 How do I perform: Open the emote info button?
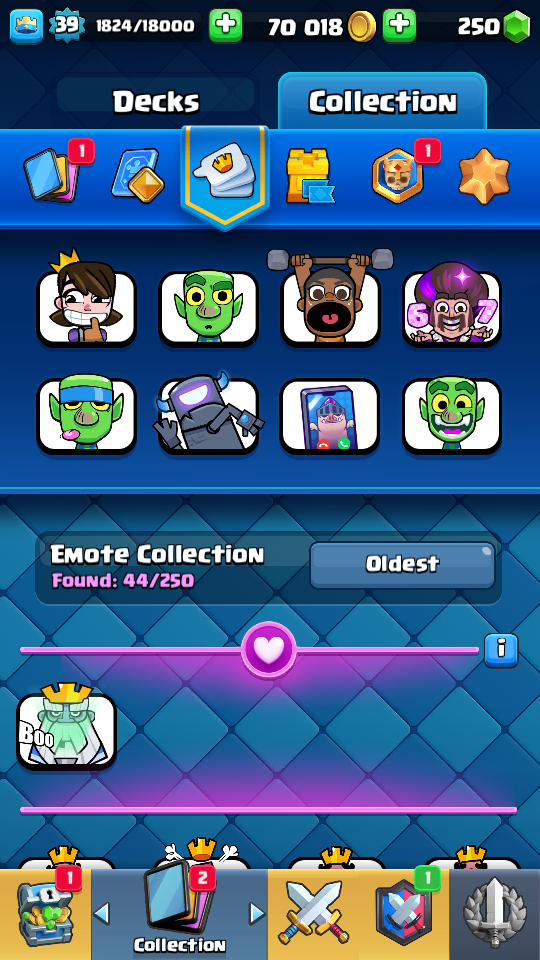501,650
